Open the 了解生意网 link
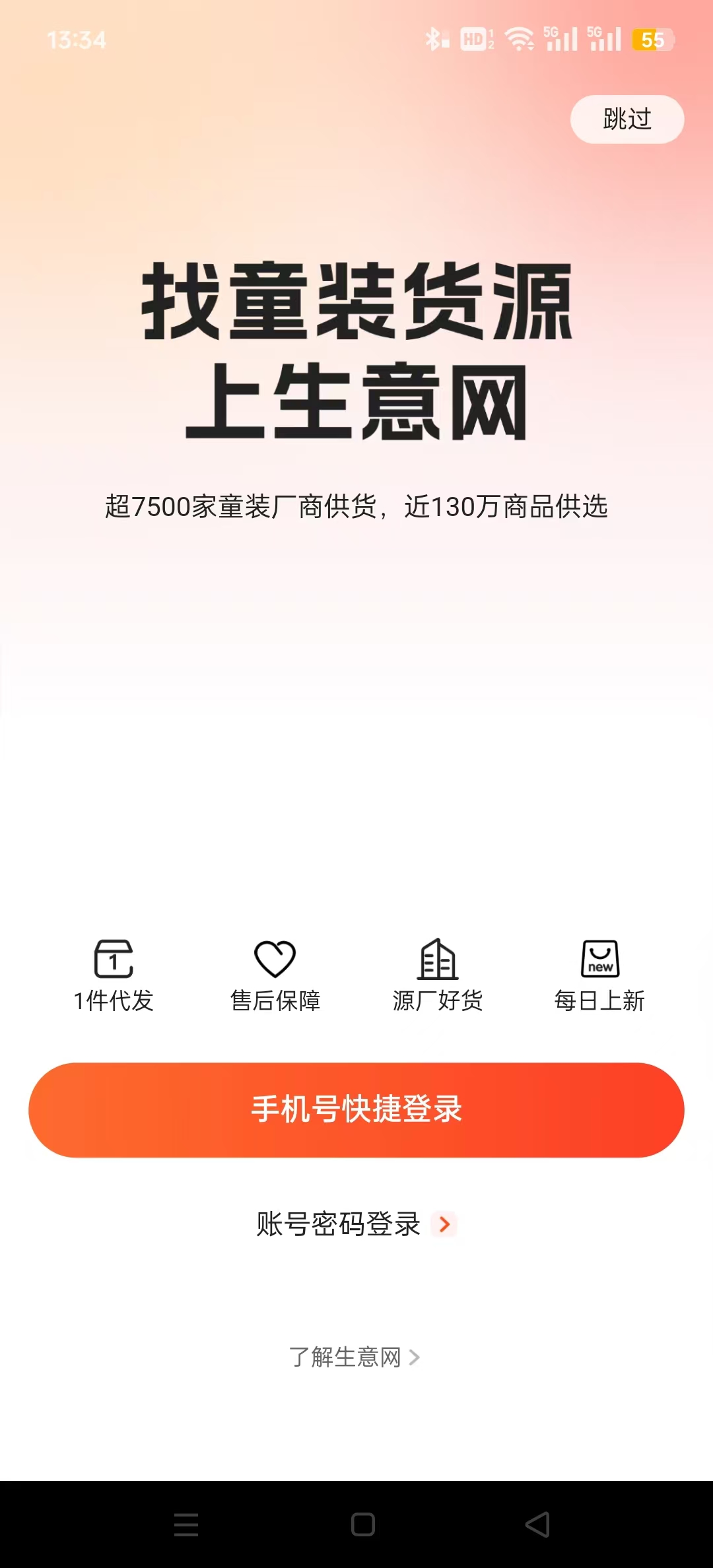This screenshot has height=1568, width=713. pos(355,1357)
